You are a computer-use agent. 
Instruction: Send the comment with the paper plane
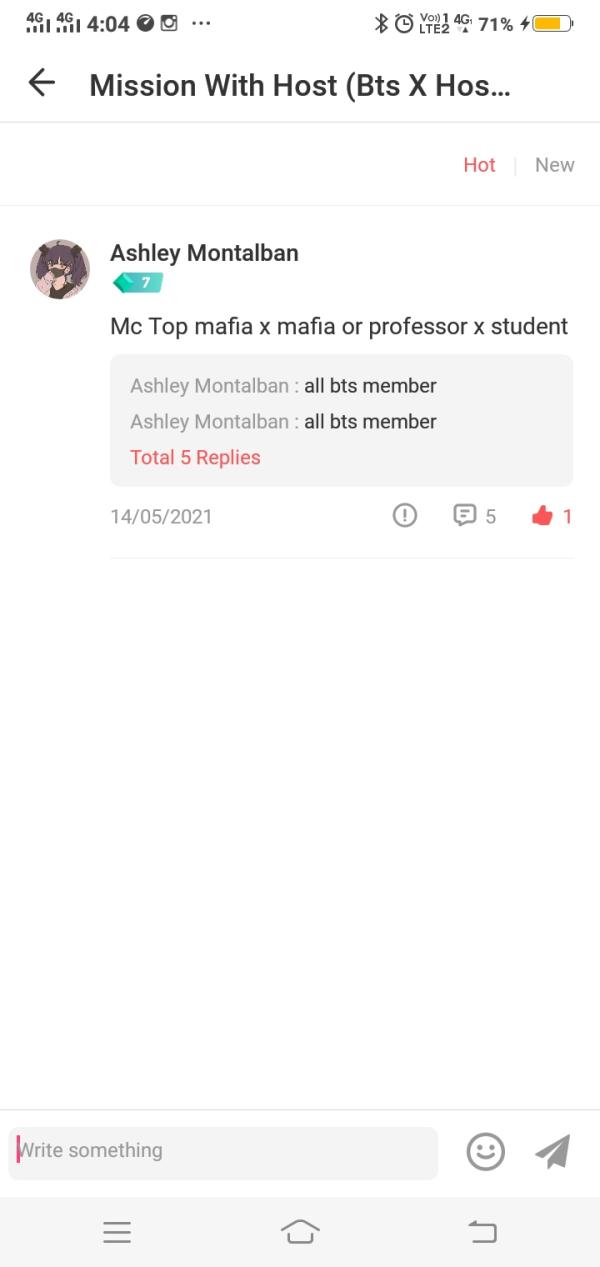point(552,1151)
